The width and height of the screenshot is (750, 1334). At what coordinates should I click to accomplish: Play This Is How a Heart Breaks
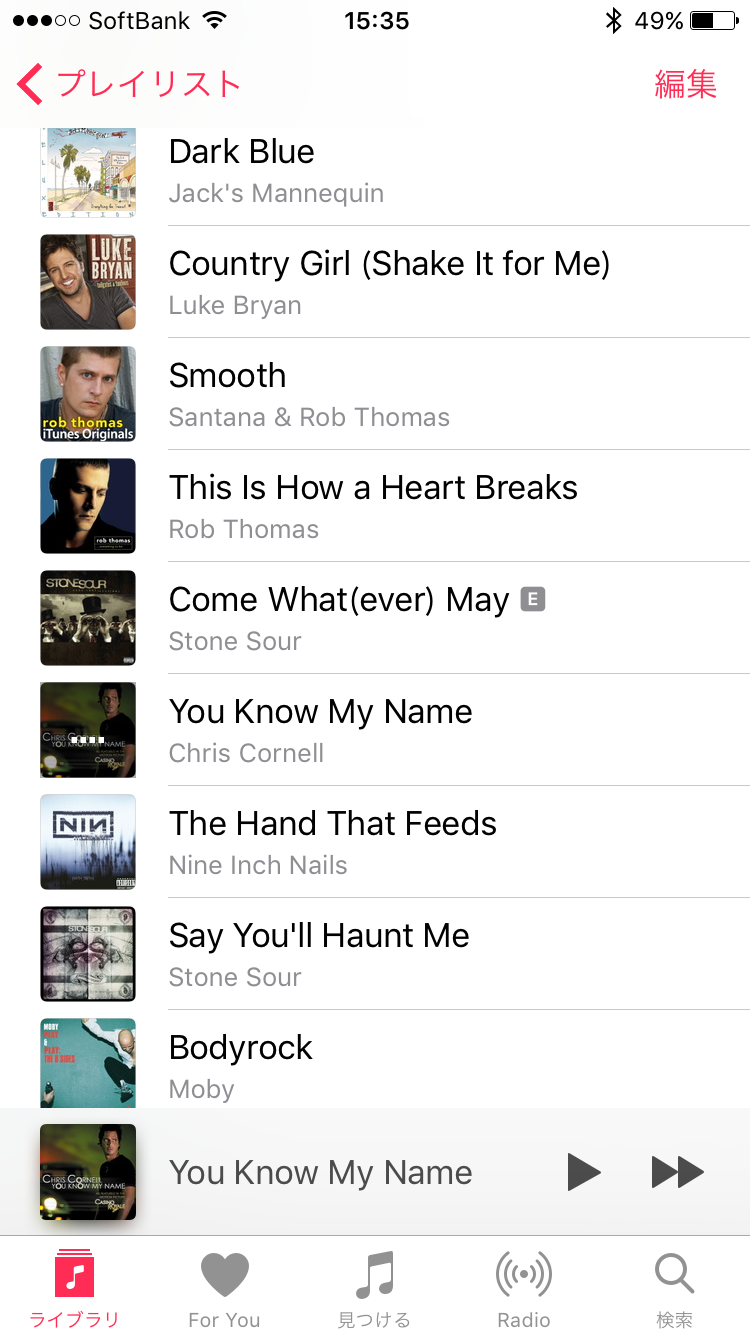coord(400,506)
